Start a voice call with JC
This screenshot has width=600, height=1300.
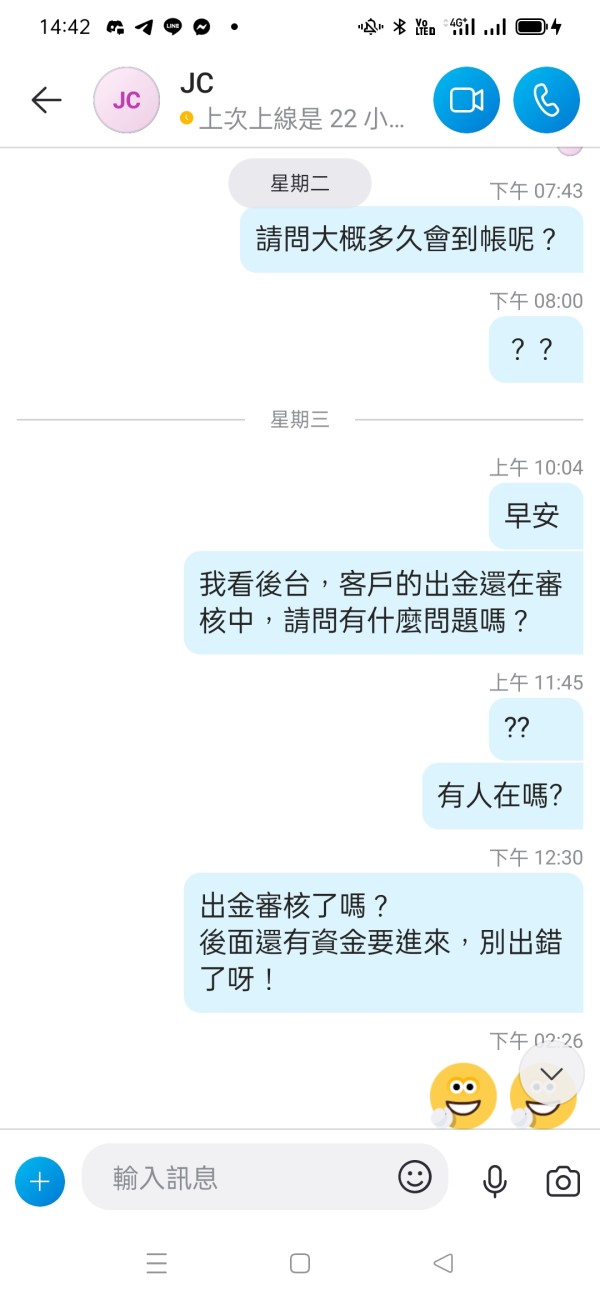click(x=547, y=100)
